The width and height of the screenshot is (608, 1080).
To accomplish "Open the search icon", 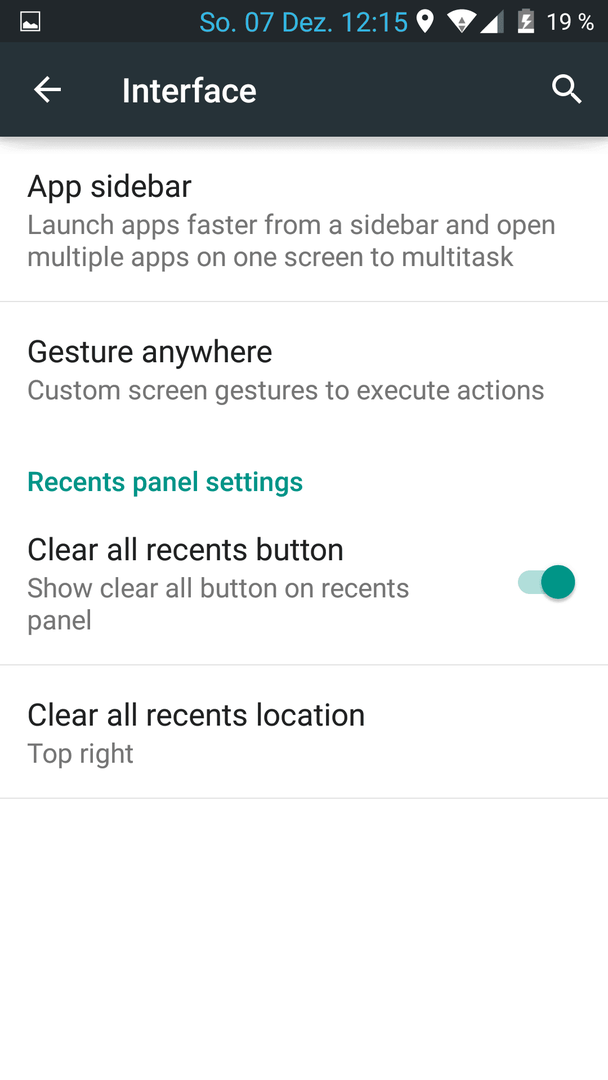I will 566,90.
